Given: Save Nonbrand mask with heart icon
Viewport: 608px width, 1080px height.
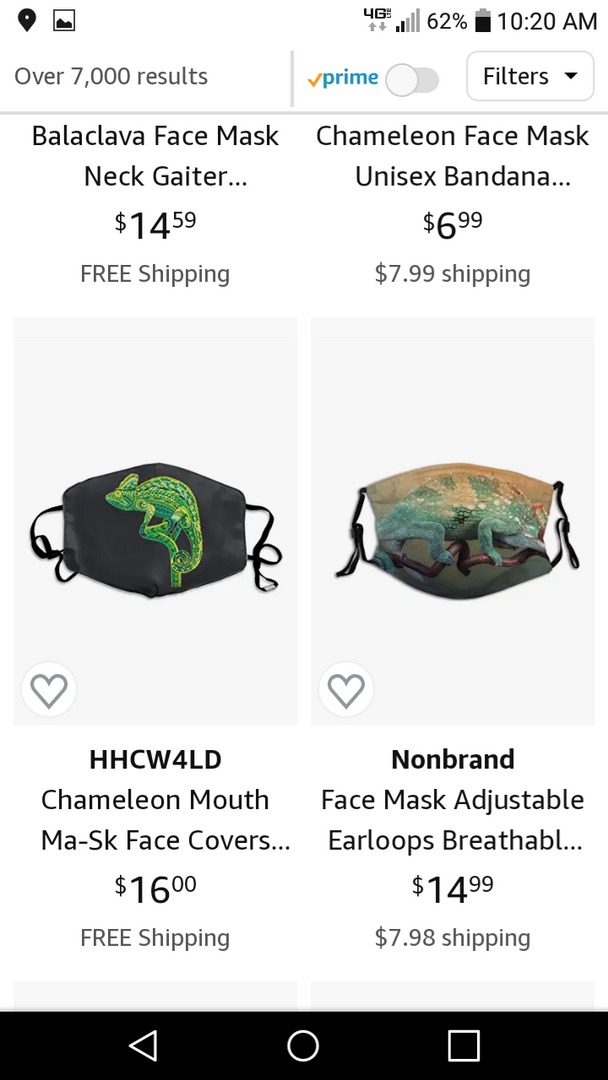Looking at the screenshot, I should (x=346, y=689).
